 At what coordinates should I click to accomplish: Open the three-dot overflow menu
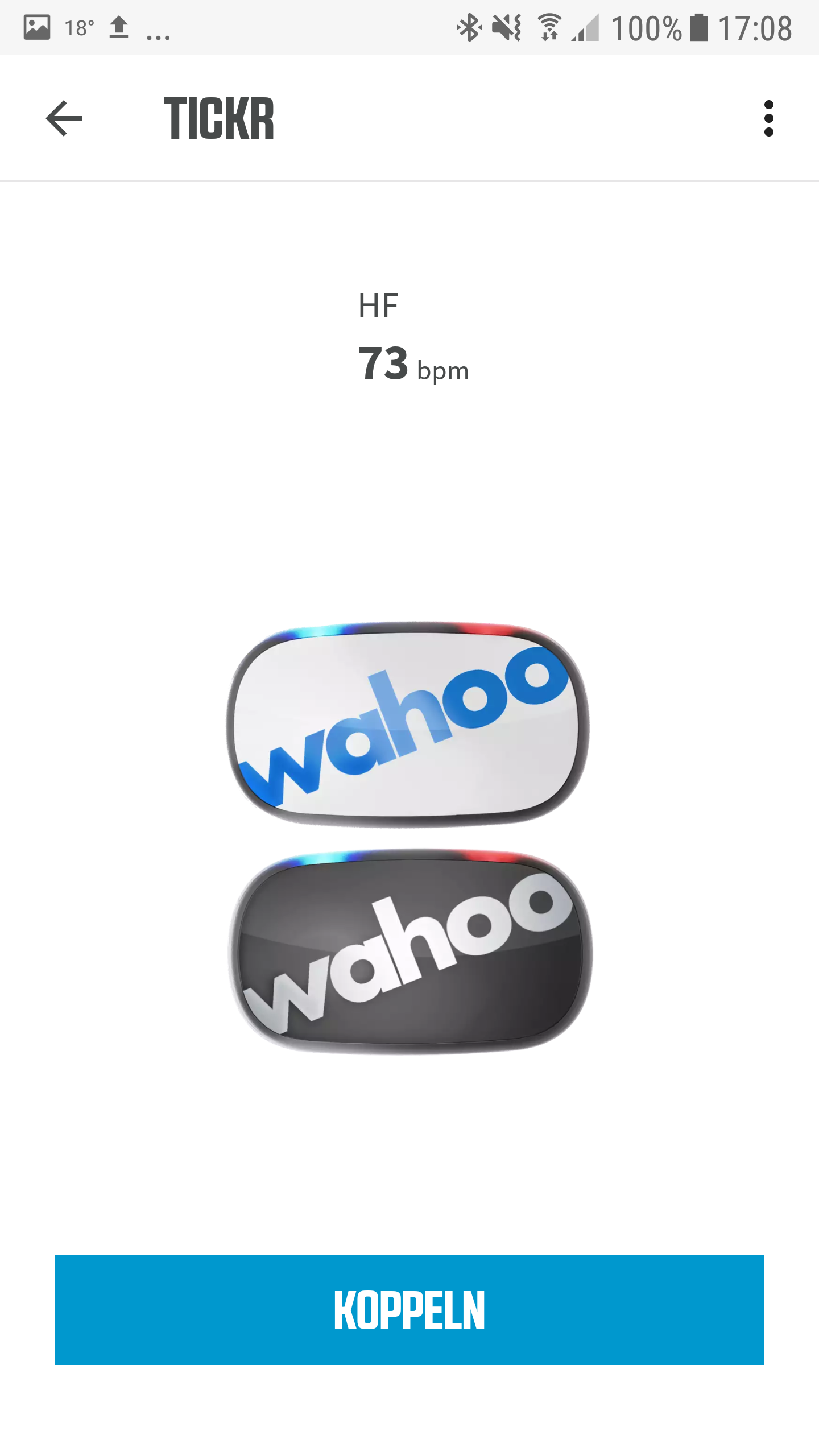(769, 118)
